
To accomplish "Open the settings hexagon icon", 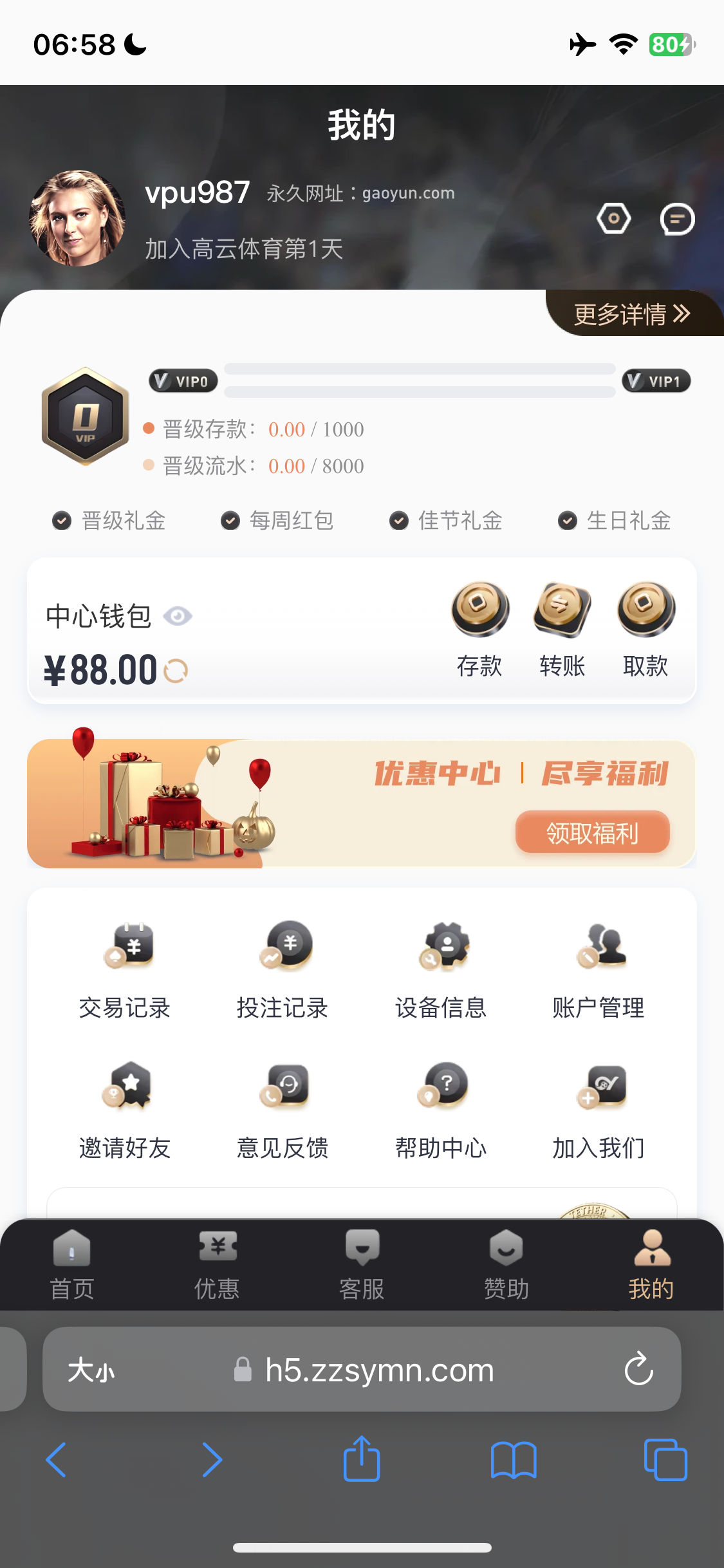I will point(613,219).
